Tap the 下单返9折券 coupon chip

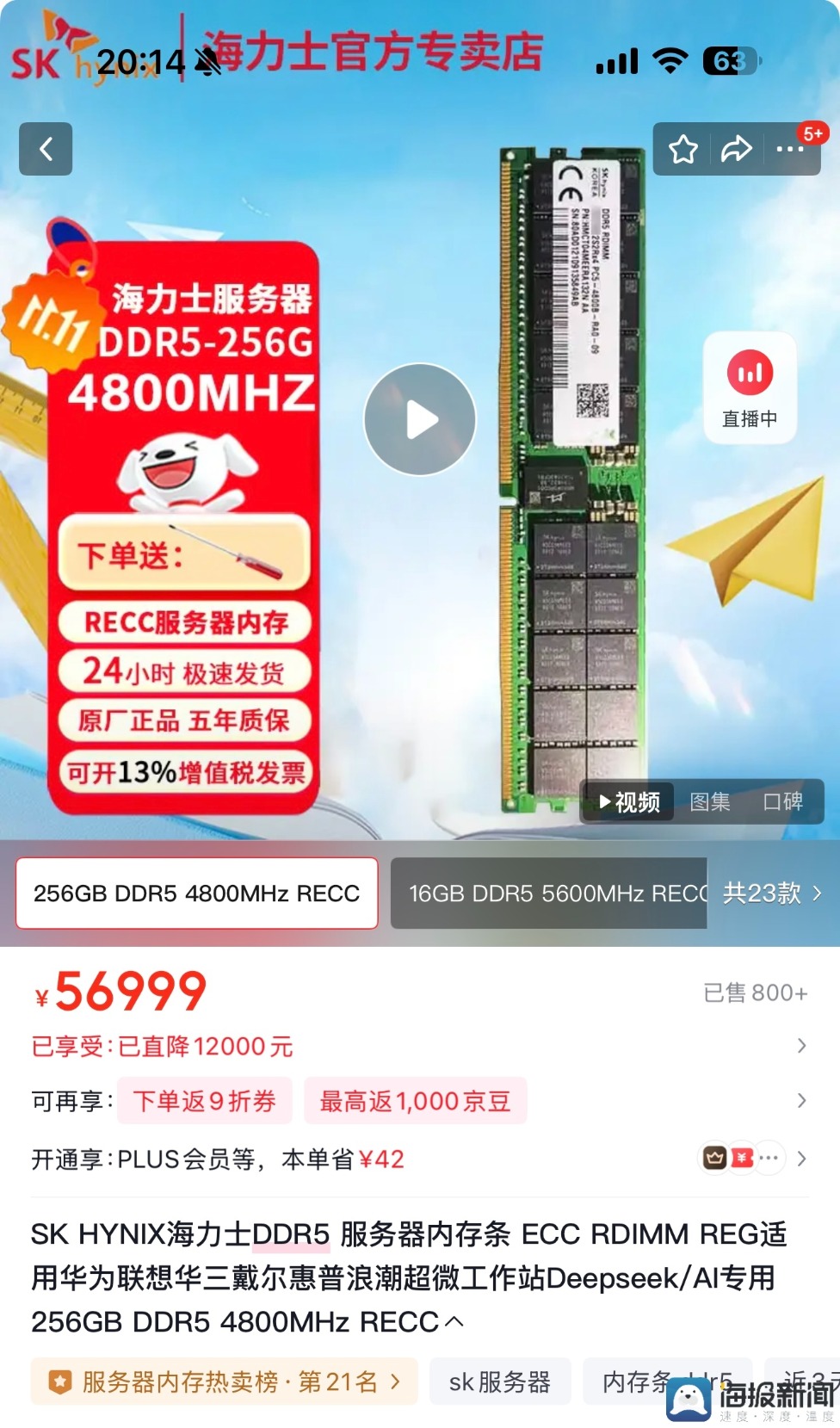point(205,1101)
